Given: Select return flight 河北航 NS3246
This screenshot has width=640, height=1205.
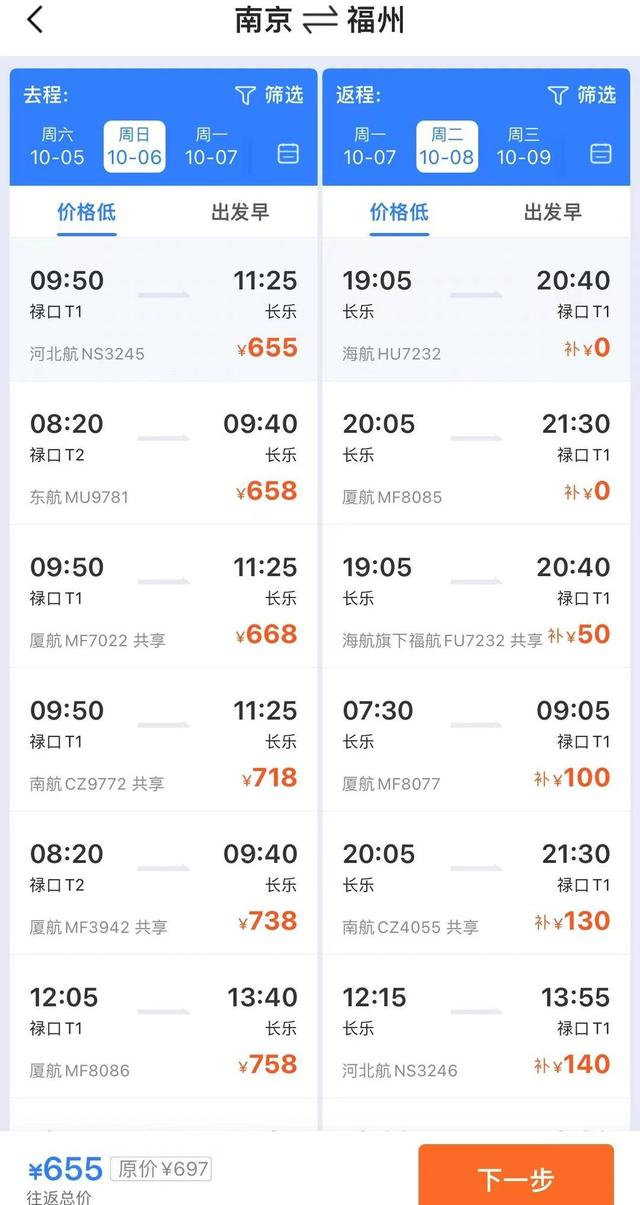Looking at the screenshot, I should click(476, 1027).
